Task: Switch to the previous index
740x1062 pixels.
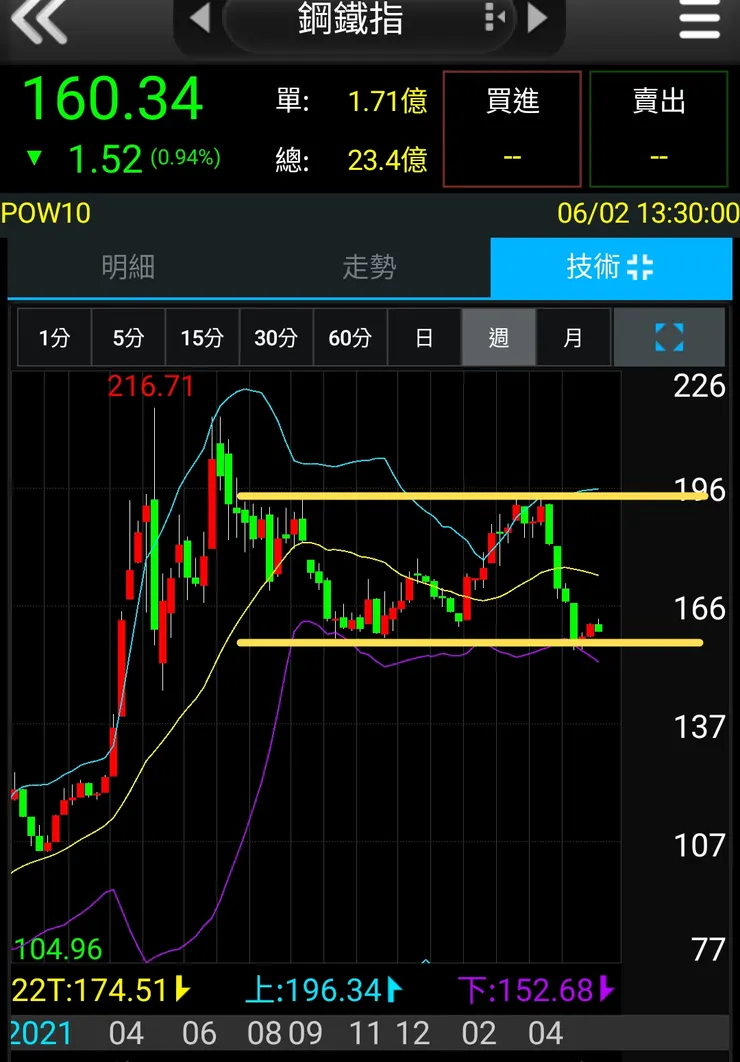Action: [200, 19]
